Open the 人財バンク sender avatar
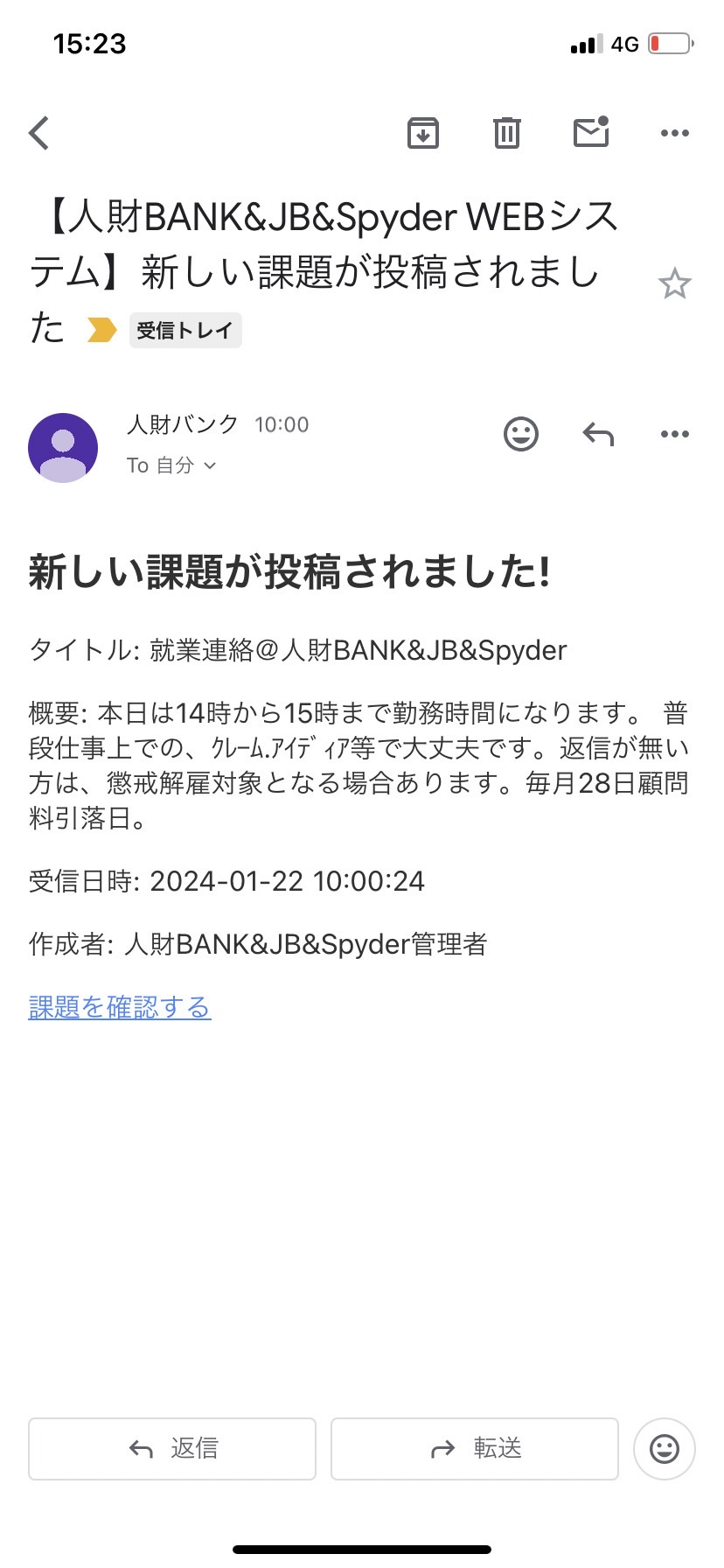Image resolution: width=724 pixels, height=1568 pixels. tap(63, 448)
